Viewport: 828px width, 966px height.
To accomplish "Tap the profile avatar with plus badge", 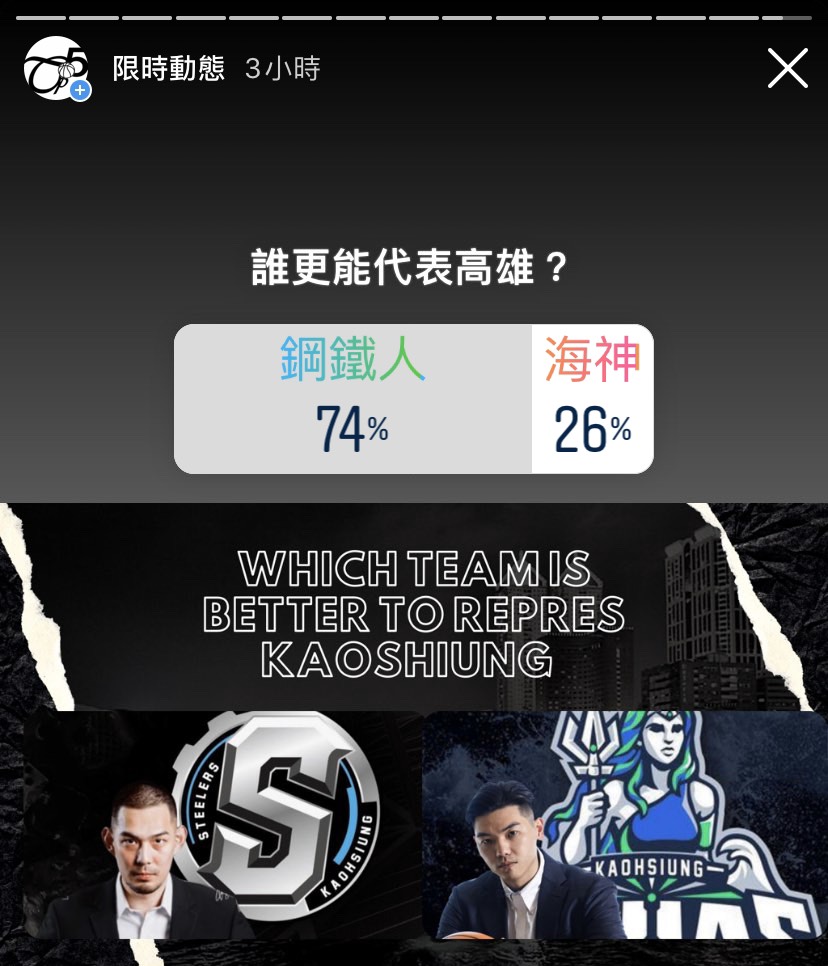I will tap(56, 68).
